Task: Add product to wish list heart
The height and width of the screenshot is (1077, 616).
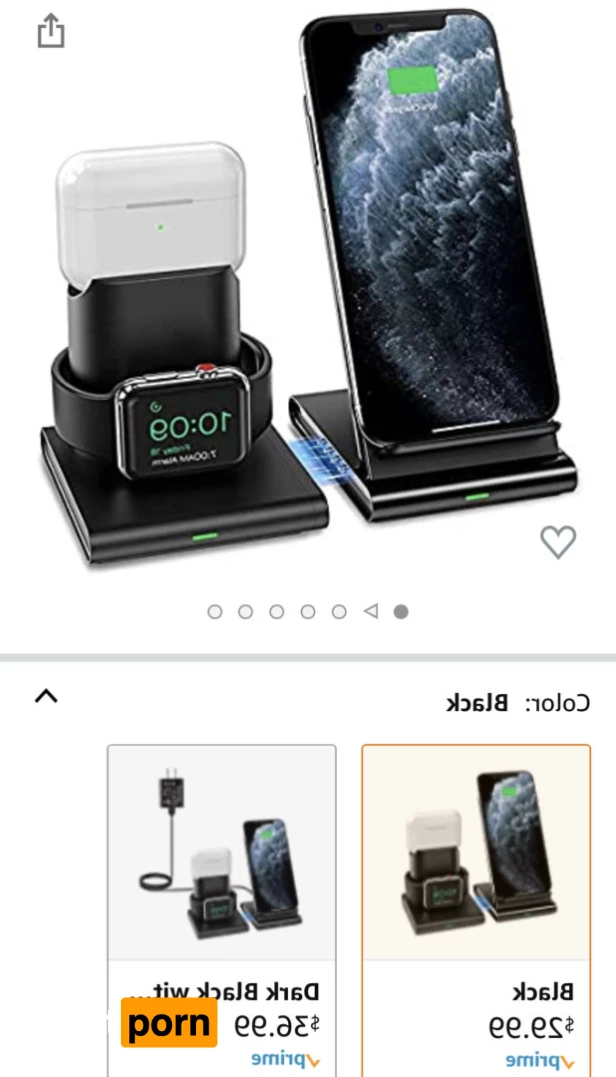Action: [x=558, y=541]
